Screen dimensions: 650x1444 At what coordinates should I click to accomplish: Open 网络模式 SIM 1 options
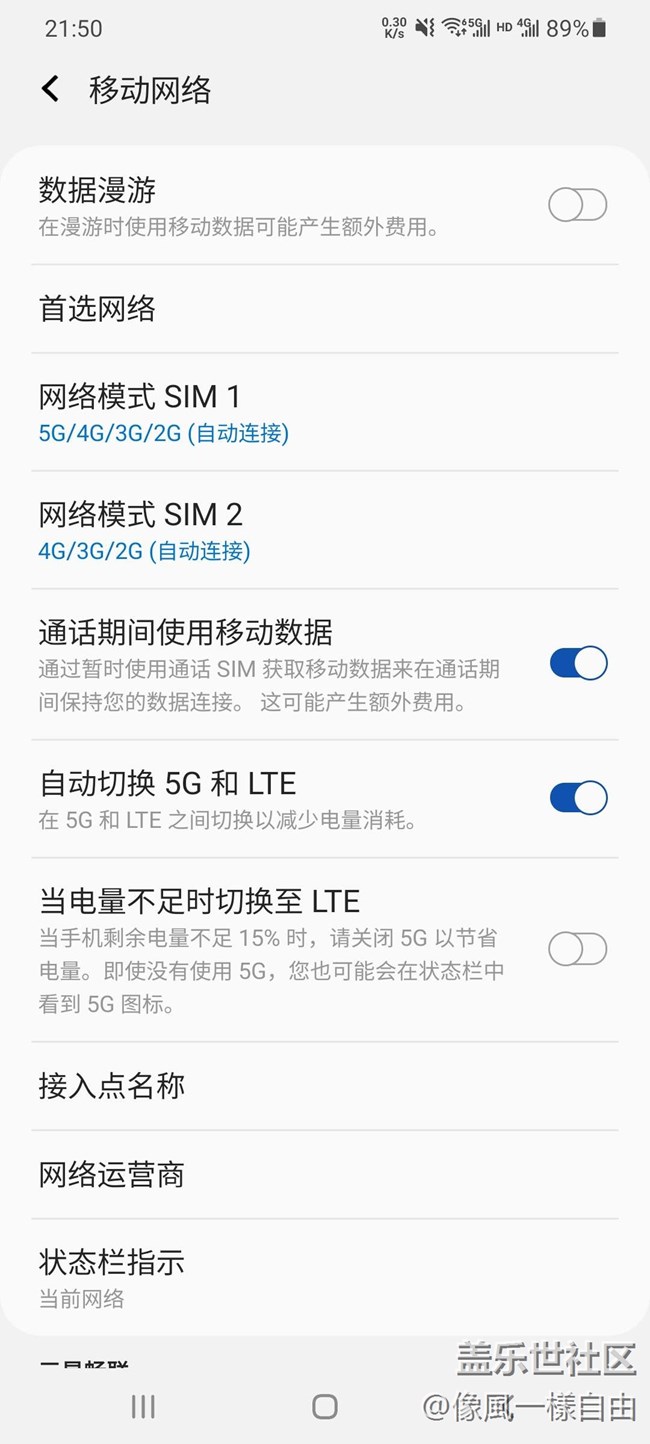click(324, 412)
